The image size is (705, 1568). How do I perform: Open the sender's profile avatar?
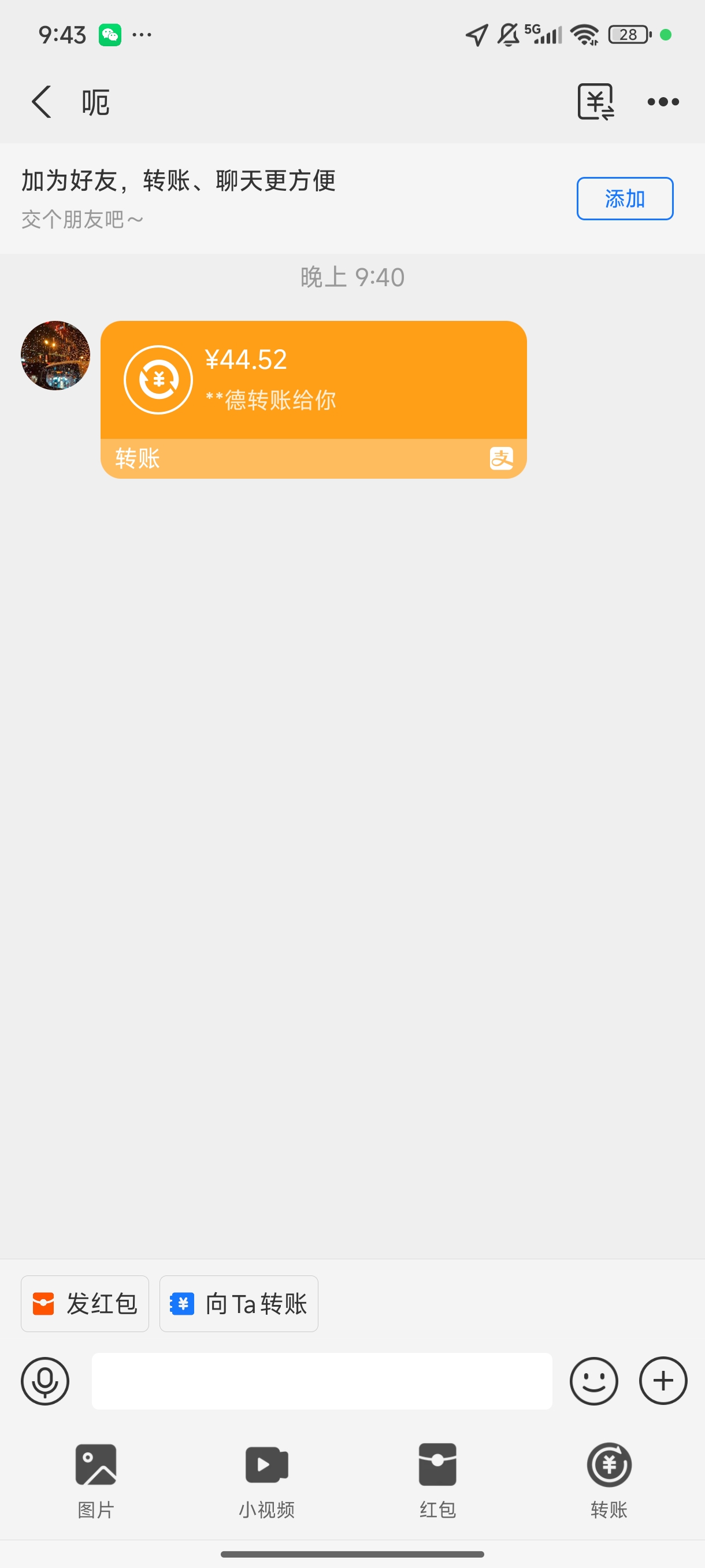pyautogui.click(x=55, y=356)
